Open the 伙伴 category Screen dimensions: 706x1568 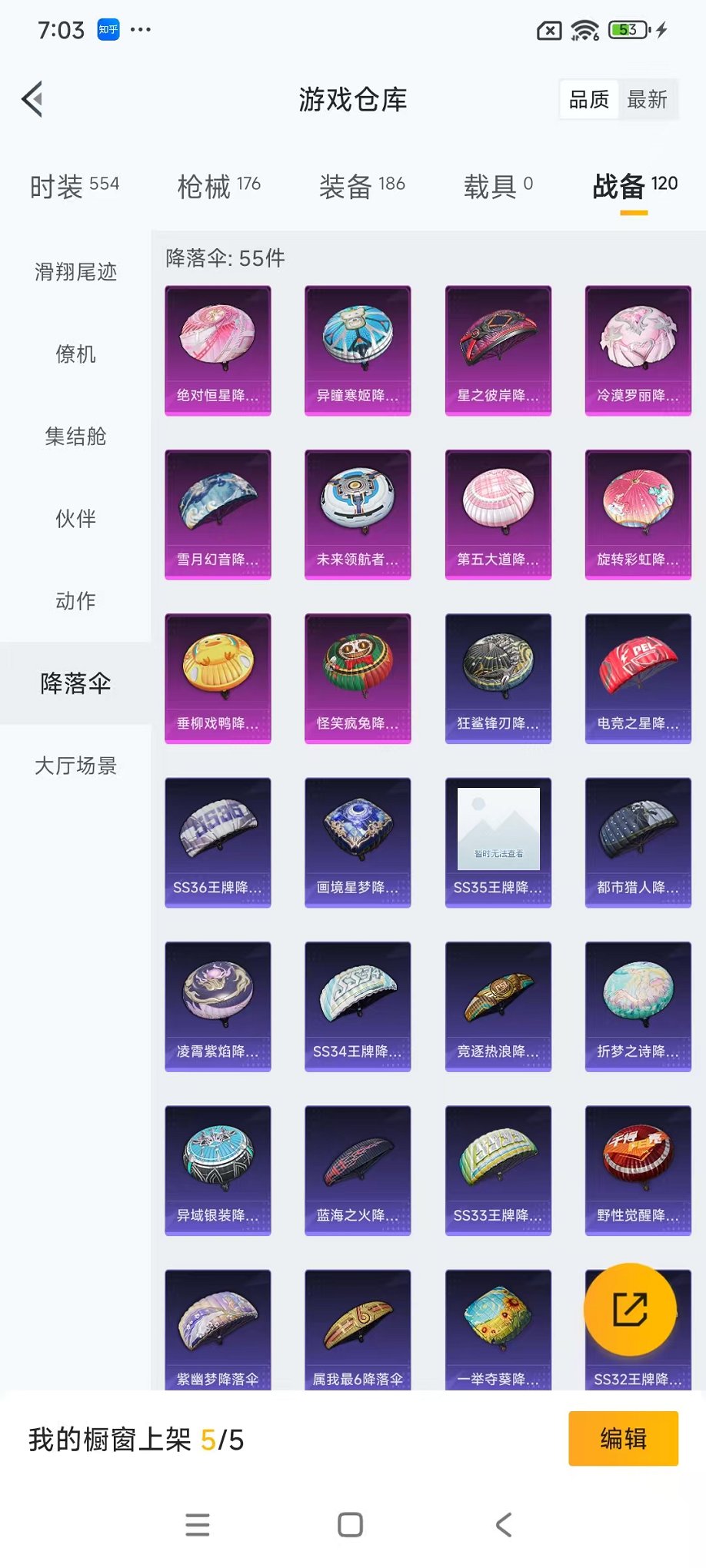click(x=75, y=519)
